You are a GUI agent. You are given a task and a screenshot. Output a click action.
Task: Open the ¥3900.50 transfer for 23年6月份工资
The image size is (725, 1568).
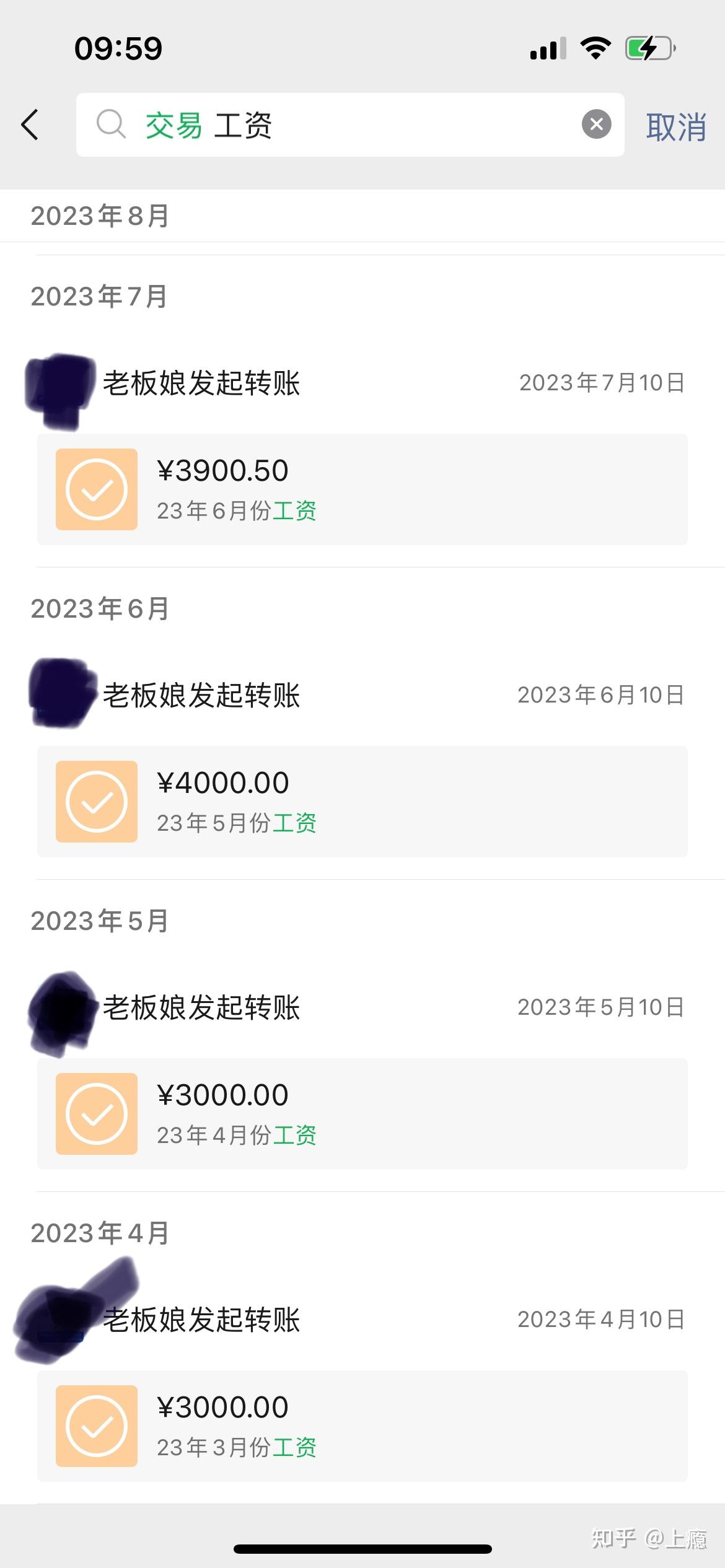[x=362, y=489]
